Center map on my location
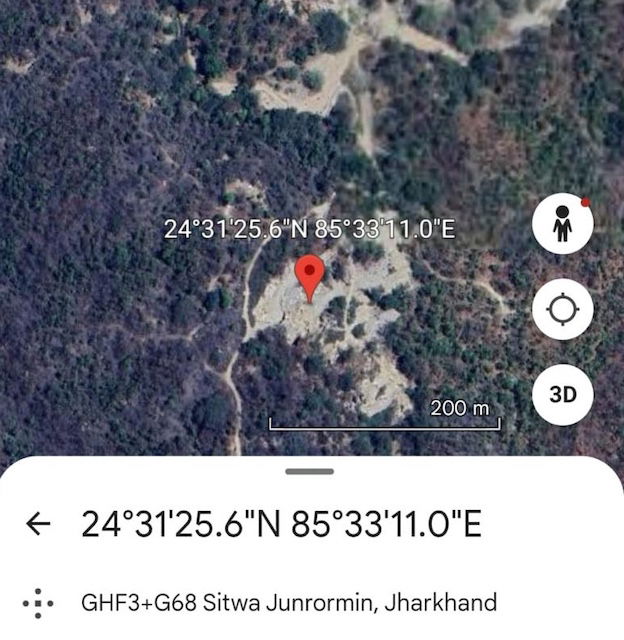Screen dimensions: 624x640 click(x=563, y=310)
